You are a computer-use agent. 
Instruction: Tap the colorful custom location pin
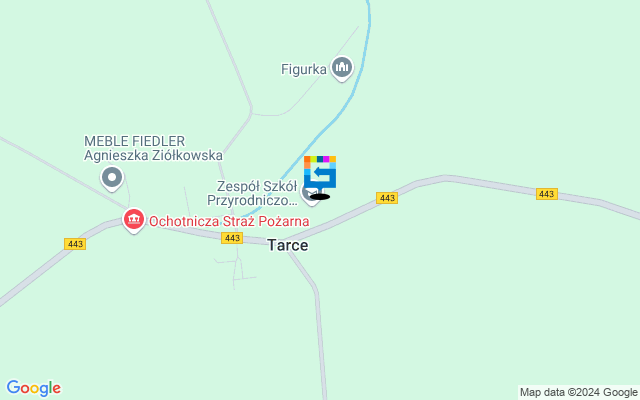coord(320,174)
